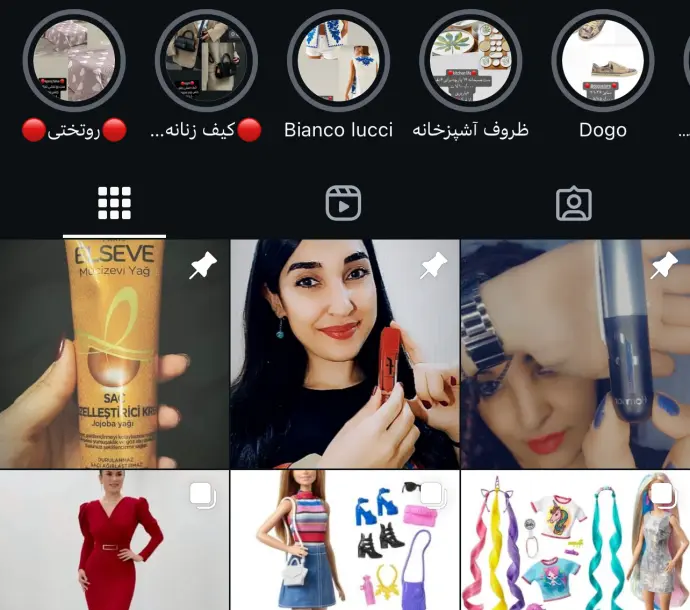Open the pinned red lipstick post
Image resolution: width=690 pixels, height=610 pixels.
[345, 355]
